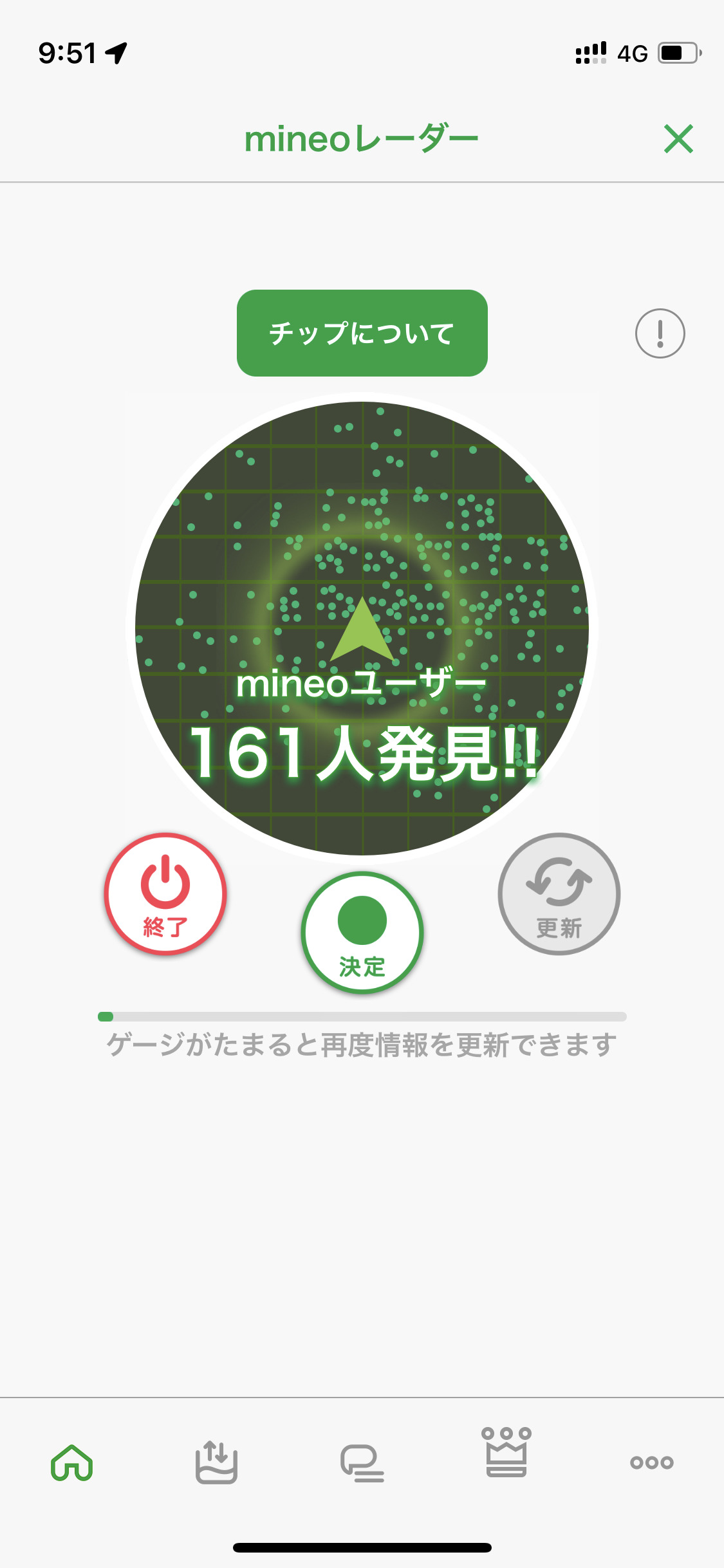Open the chat bubbles tab
This screenshot has width=724, height=1568.
362,1462
